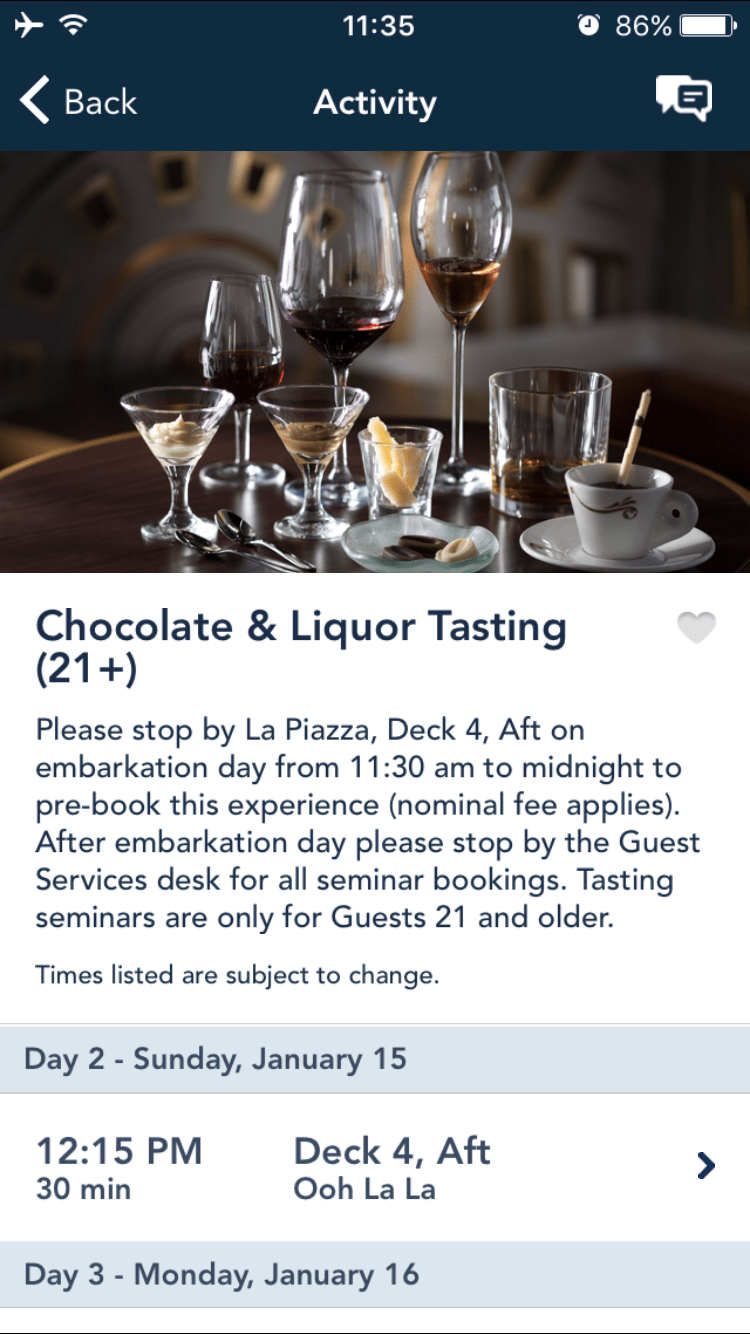Open the chat messages icon
Viewport: 750px width, 1334px height.
(x=684, y=99)
